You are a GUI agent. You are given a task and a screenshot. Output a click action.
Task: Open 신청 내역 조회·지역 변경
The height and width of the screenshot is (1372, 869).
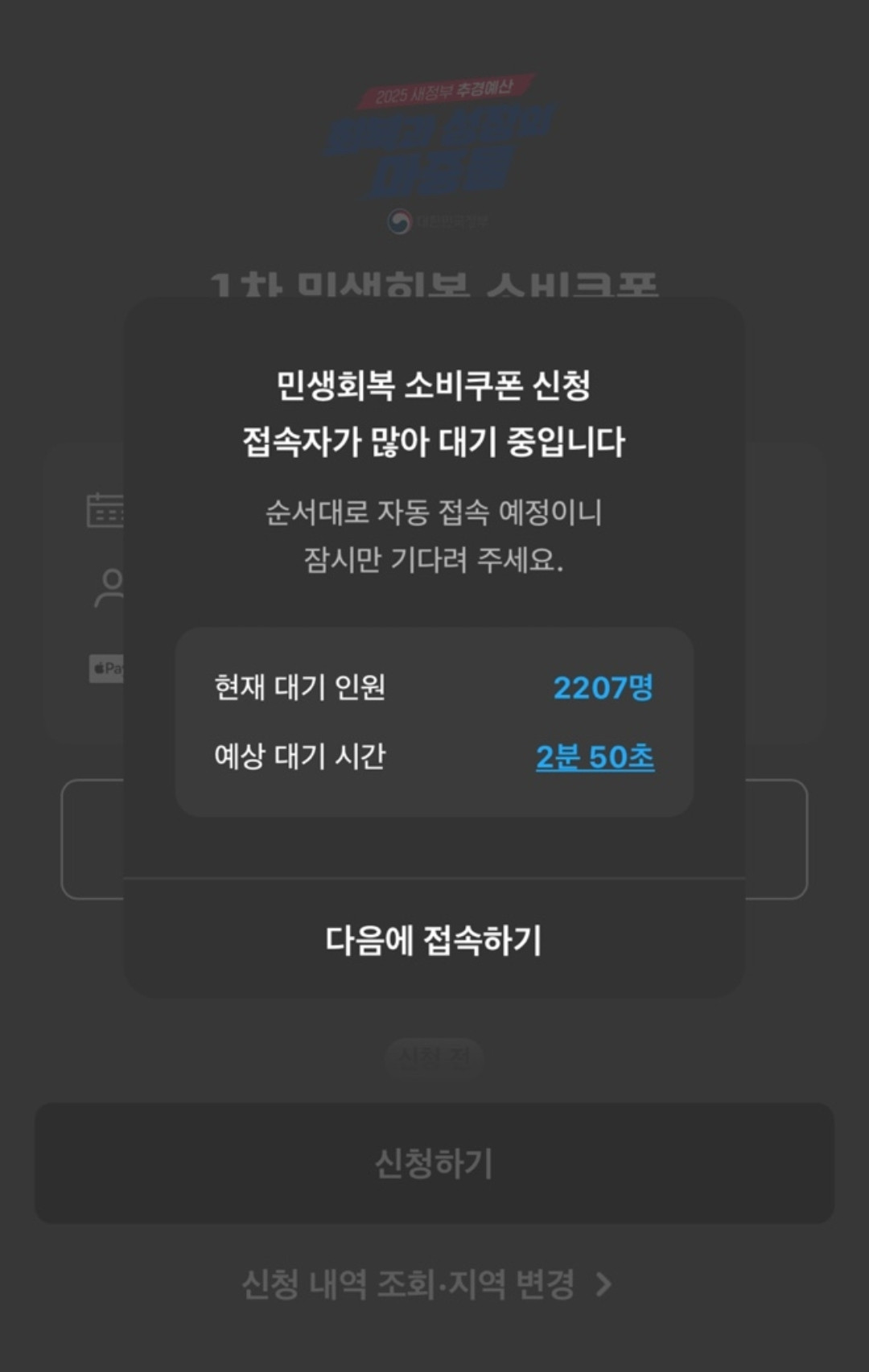(x=426, y=1283)
